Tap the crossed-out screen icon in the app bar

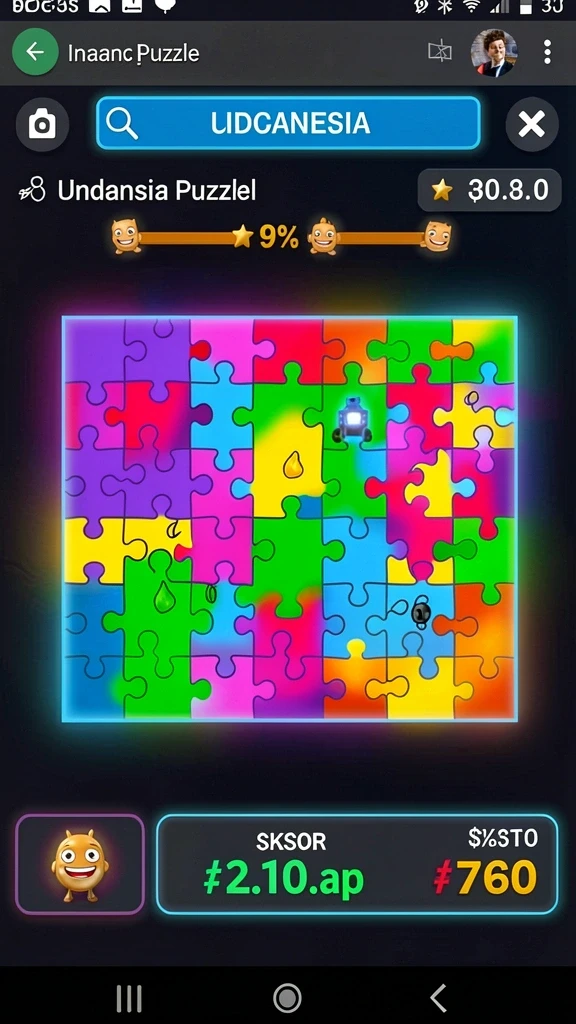(x=440, y=51)
